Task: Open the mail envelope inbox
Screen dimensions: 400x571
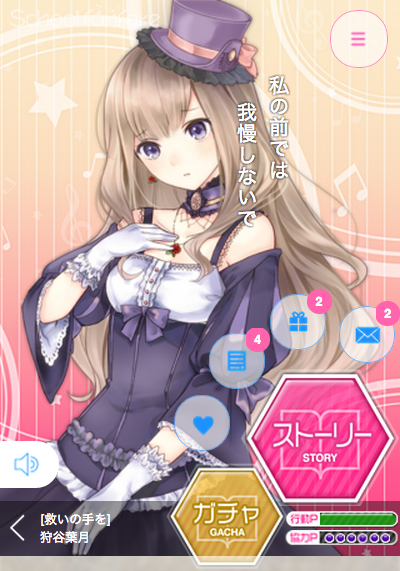Action: tap(367, 335)
